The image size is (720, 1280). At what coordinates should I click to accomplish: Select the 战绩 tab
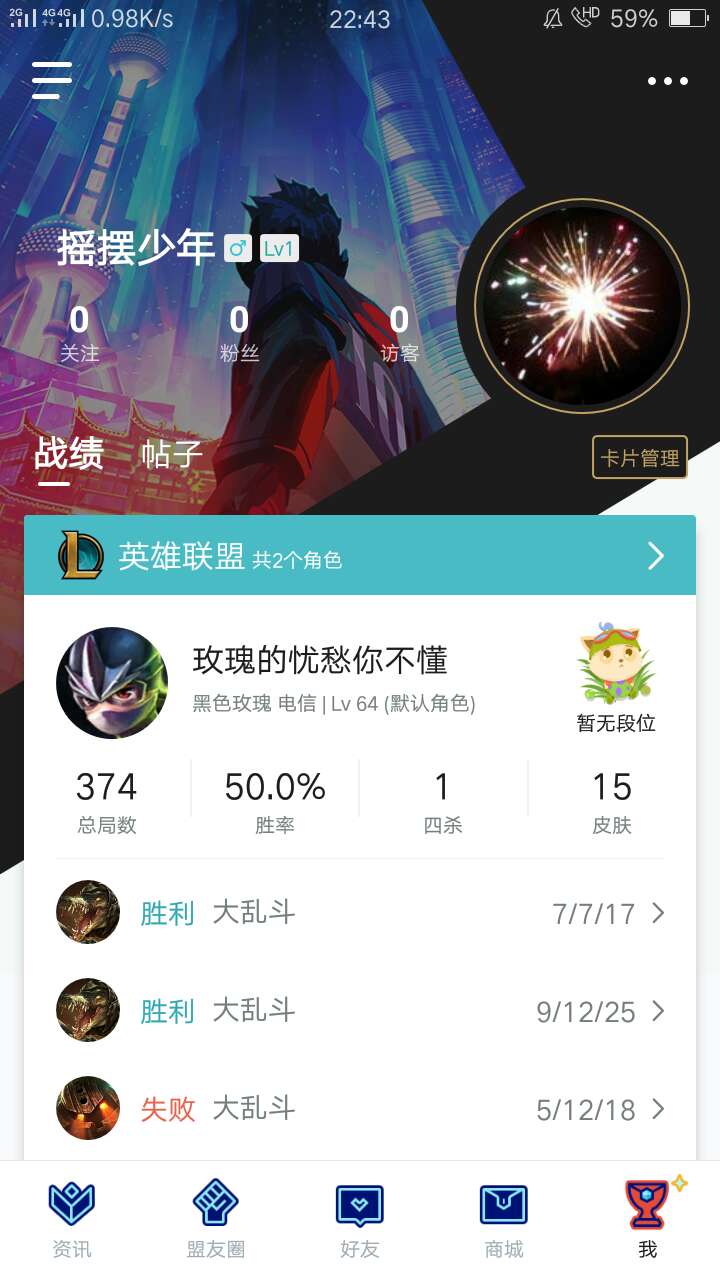tap(68, 455)
